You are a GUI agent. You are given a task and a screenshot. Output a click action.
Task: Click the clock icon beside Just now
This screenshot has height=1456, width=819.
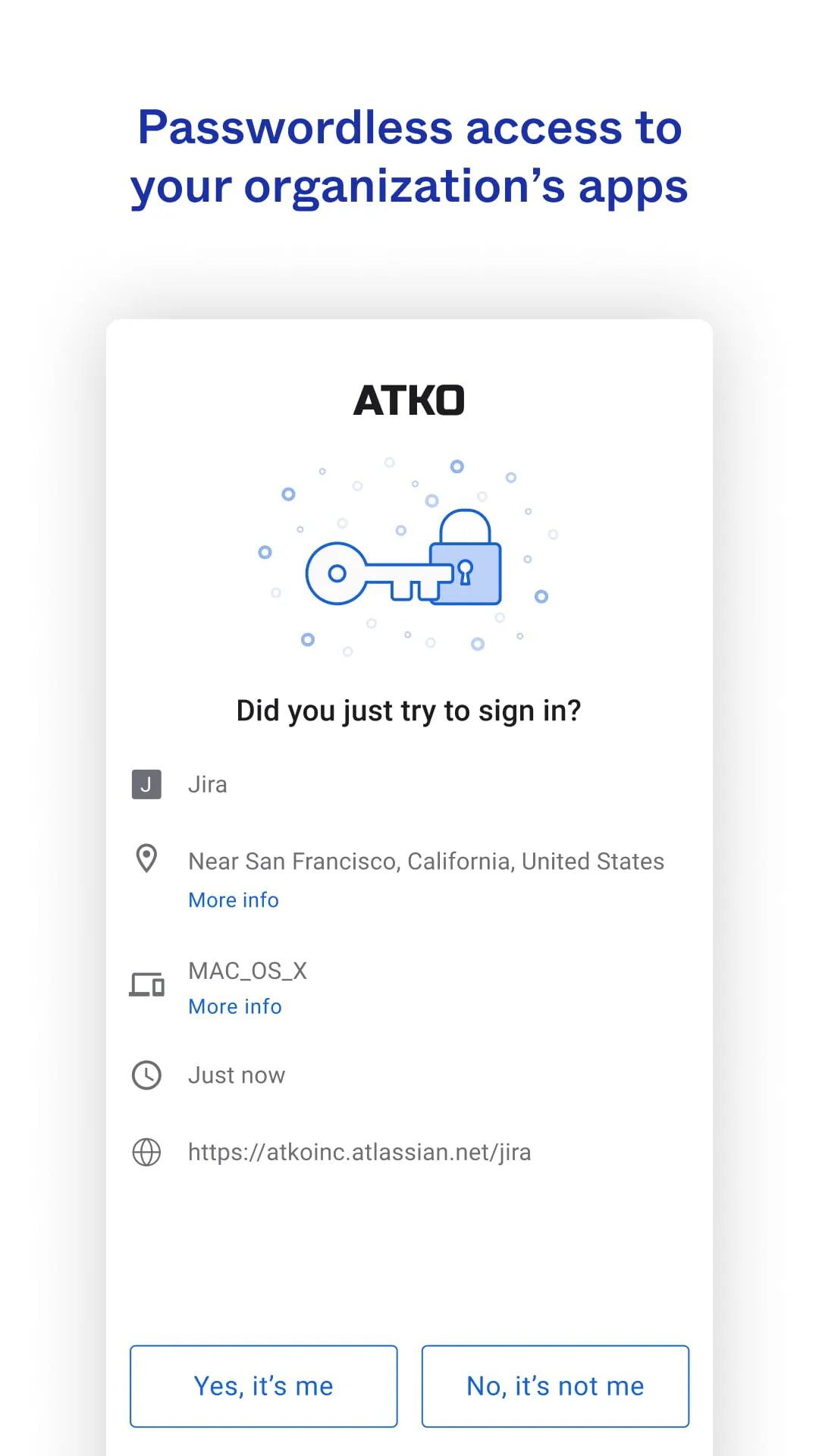146,1075
